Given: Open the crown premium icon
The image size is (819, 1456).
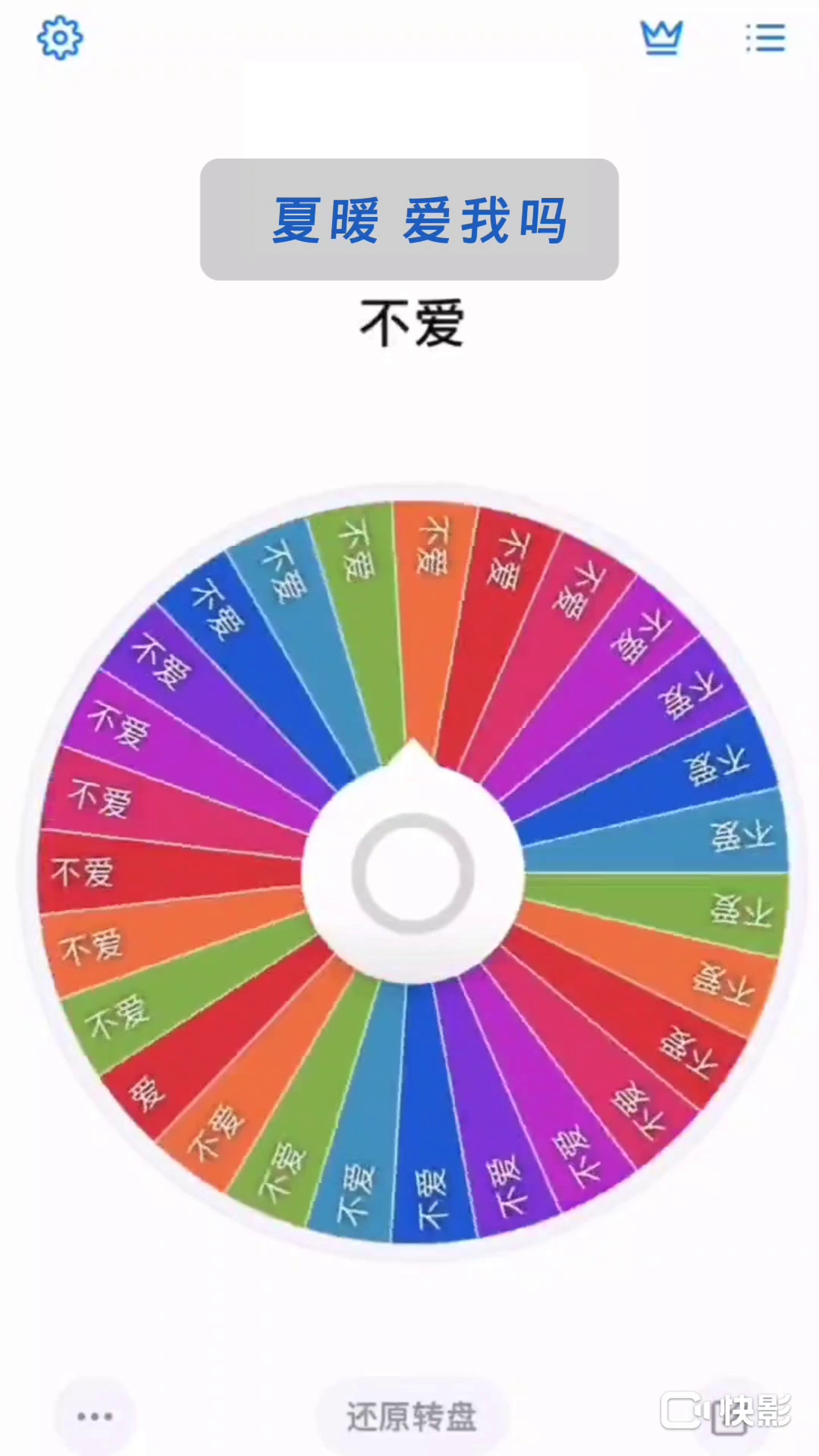Looking at the screenshot, I should pos(661,38).
